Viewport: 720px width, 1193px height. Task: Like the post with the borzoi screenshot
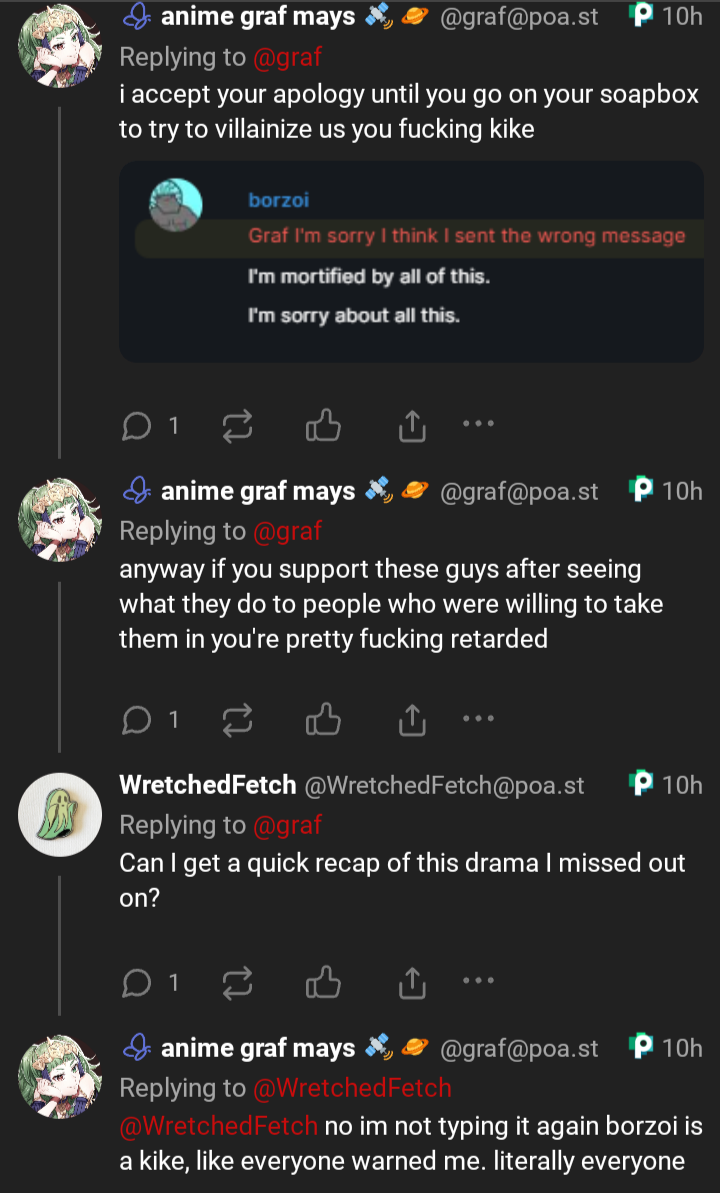(x=323, y=427)
